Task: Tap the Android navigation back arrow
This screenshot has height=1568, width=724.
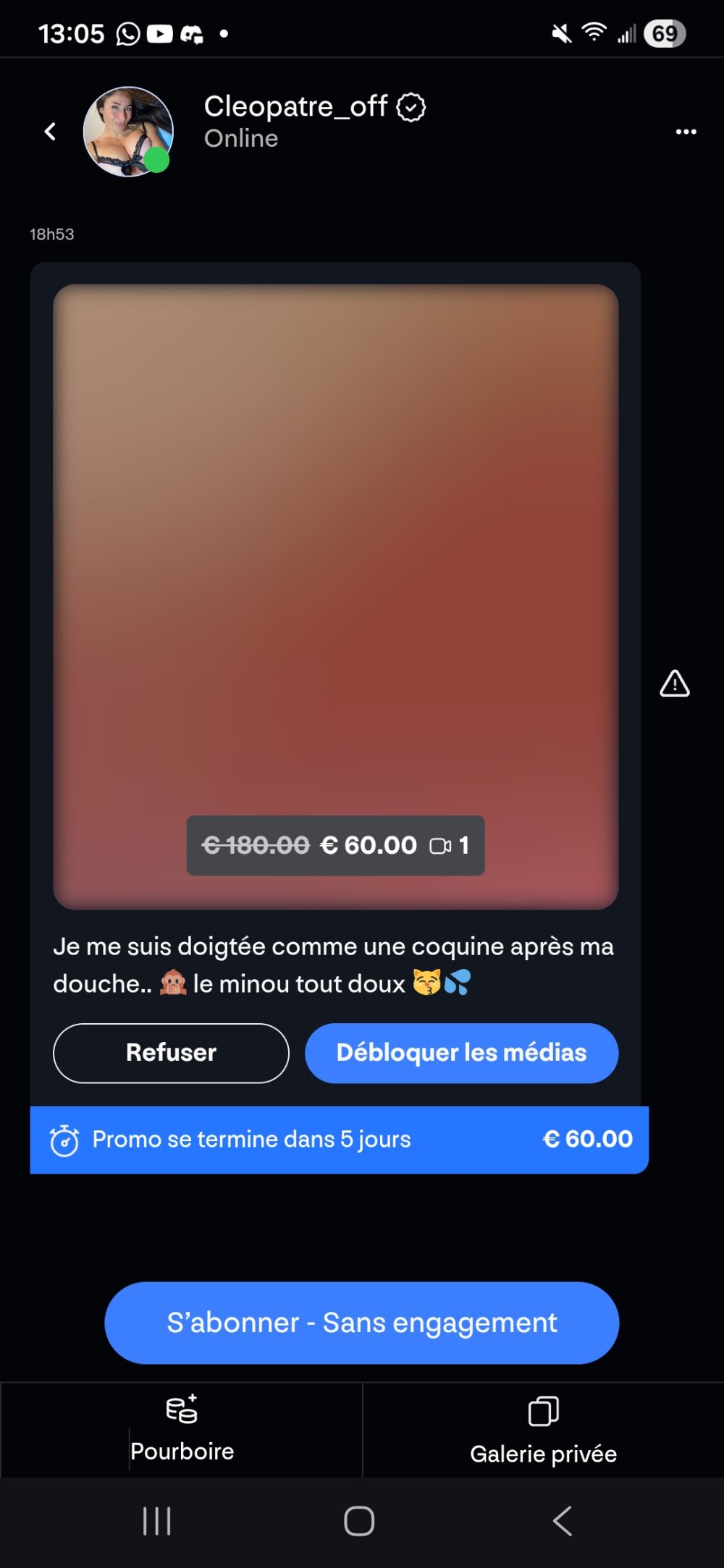Action: [x=563, y=1520]
